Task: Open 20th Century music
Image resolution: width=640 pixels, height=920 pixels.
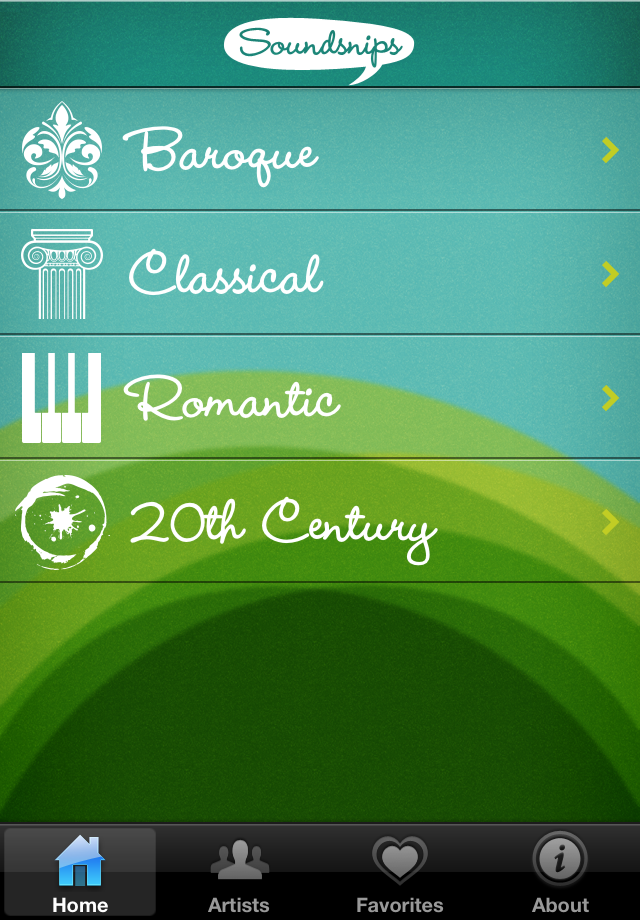Action: (x=320, y=522)
